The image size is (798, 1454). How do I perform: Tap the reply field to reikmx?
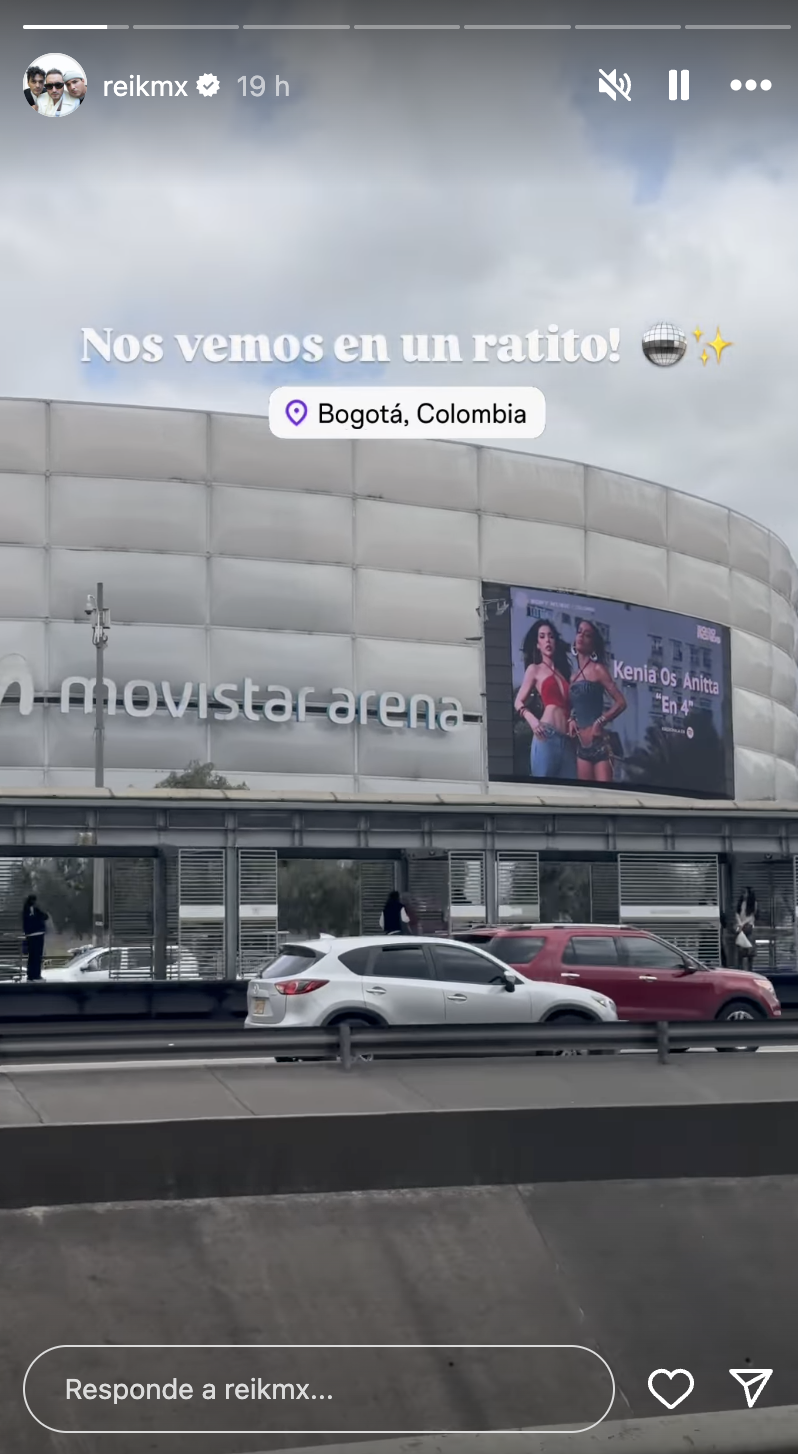319,1389
